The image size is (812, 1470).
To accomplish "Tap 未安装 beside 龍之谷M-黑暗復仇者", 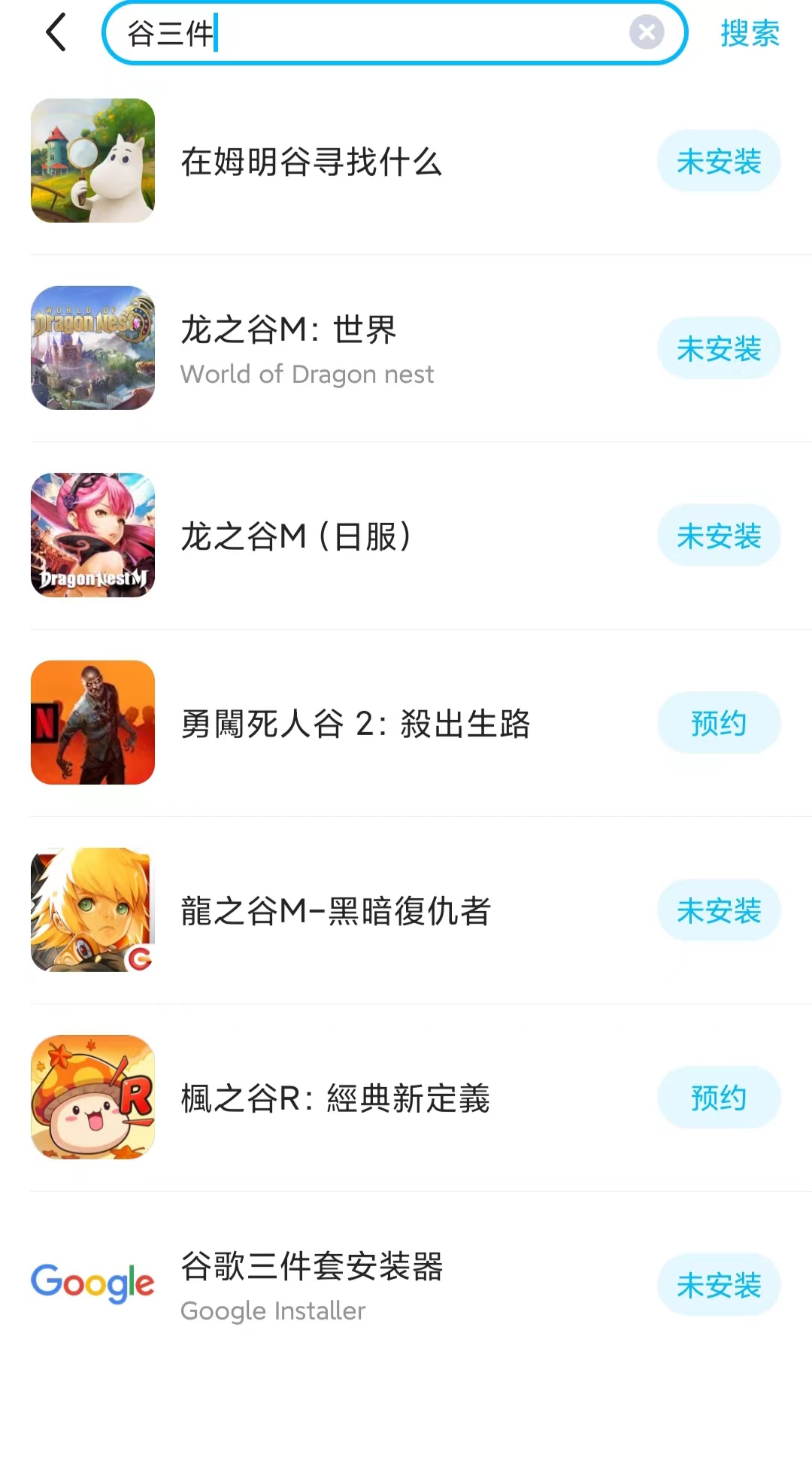I will click(719, 910).
